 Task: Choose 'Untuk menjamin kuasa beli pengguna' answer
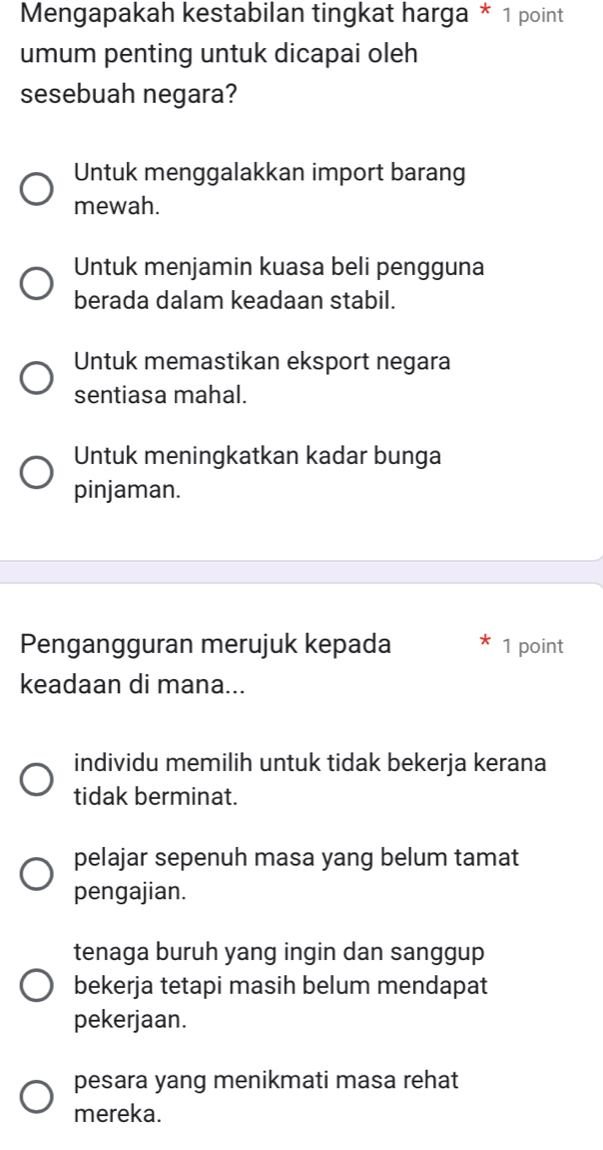point(37,284)
